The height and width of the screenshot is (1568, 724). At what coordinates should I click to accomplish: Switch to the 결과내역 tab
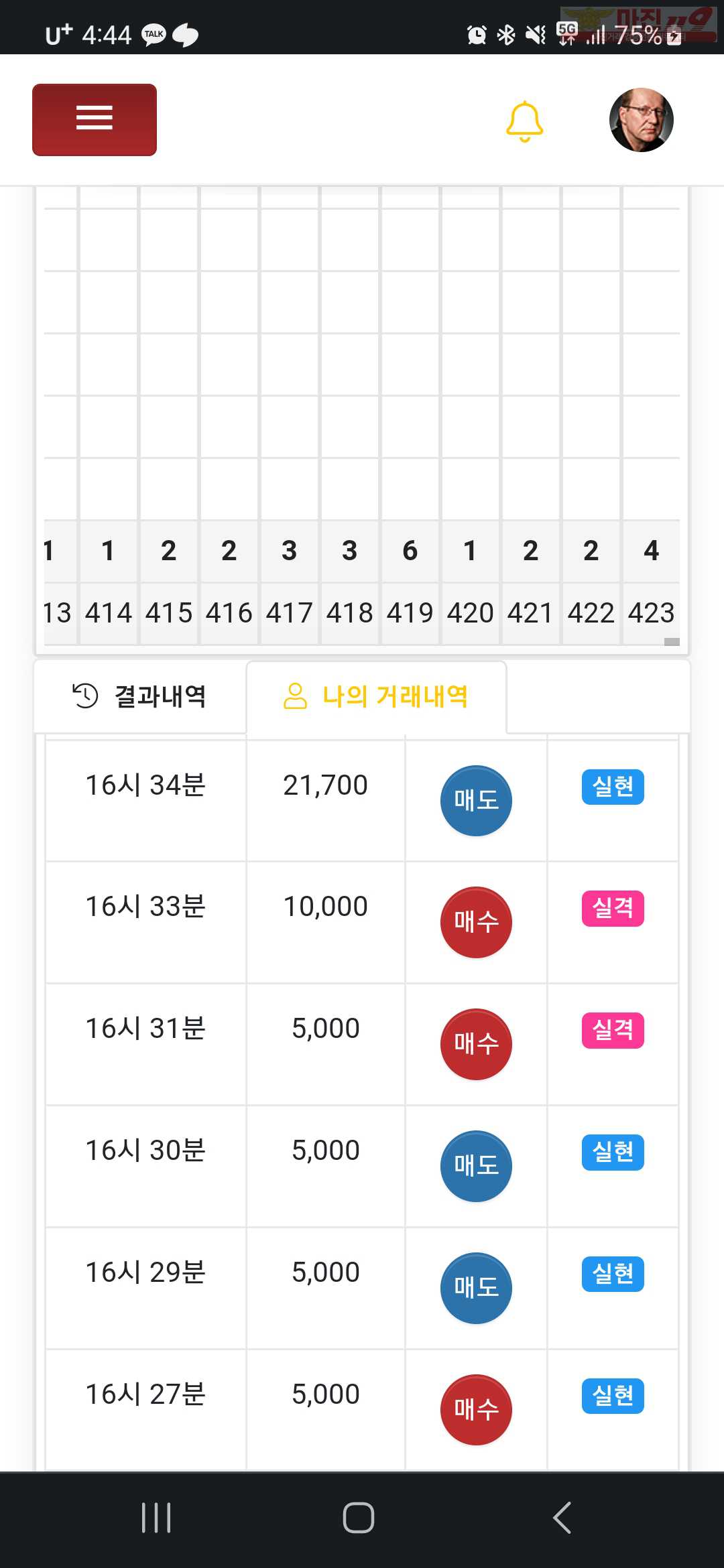tap(139, 696)
